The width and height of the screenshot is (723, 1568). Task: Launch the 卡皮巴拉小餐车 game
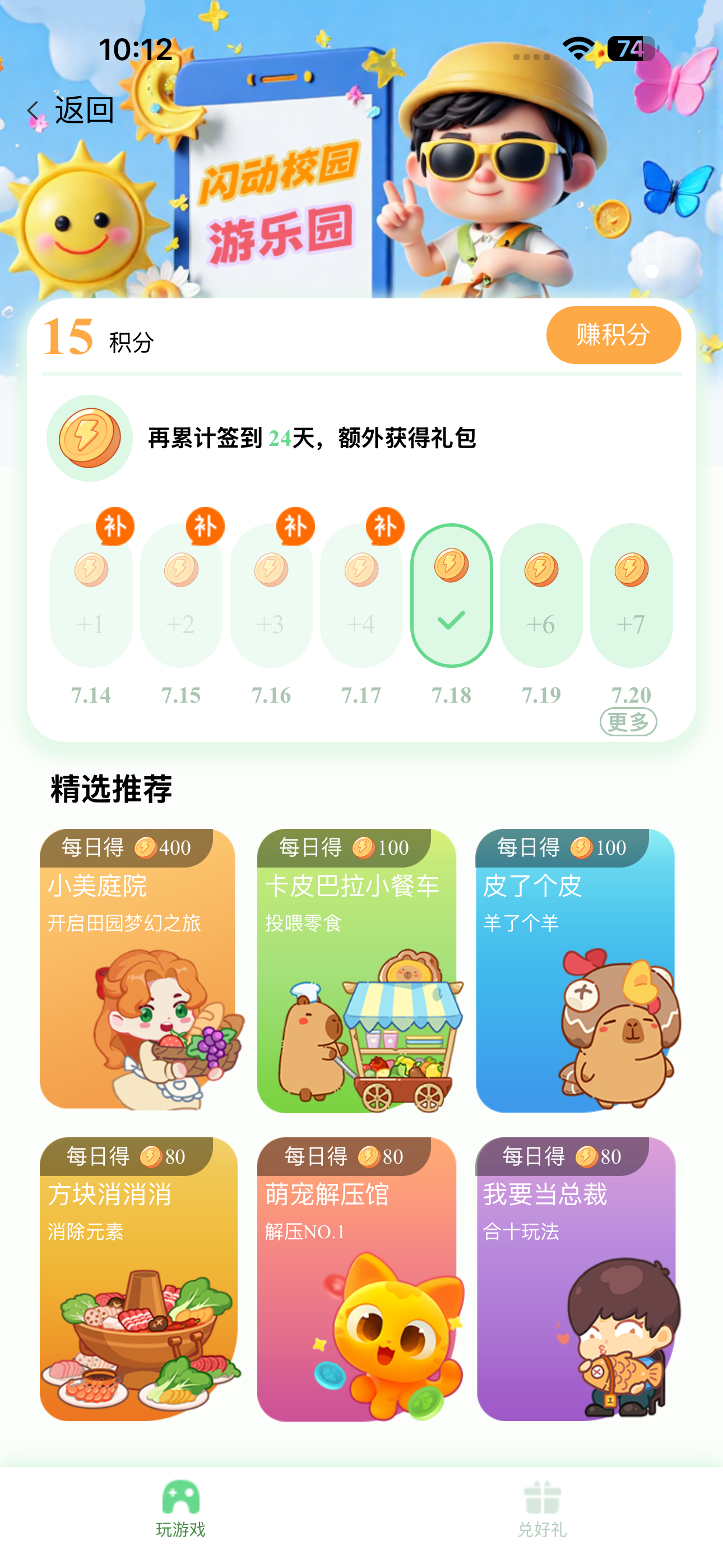coord(356,970)
